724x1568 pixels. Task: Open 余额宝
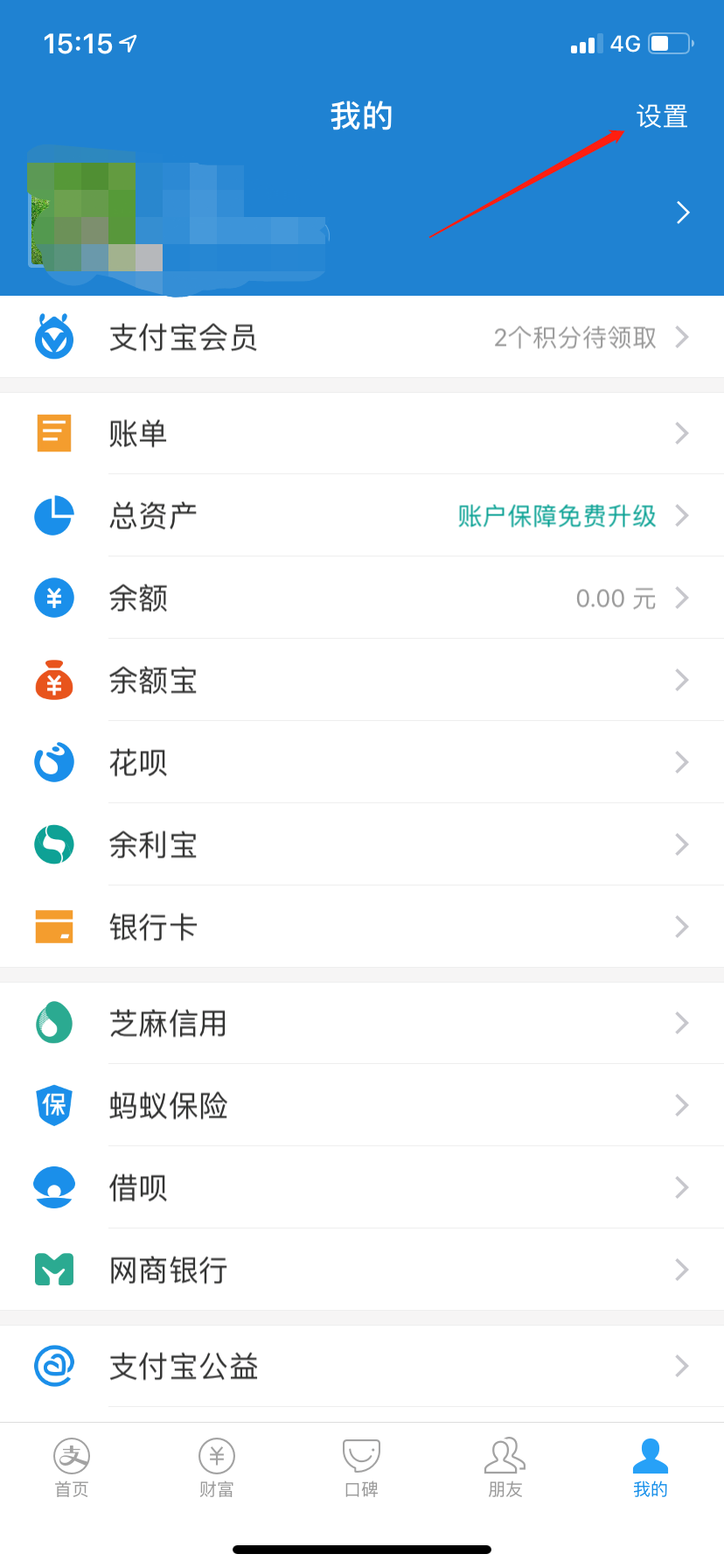[362, 681]
